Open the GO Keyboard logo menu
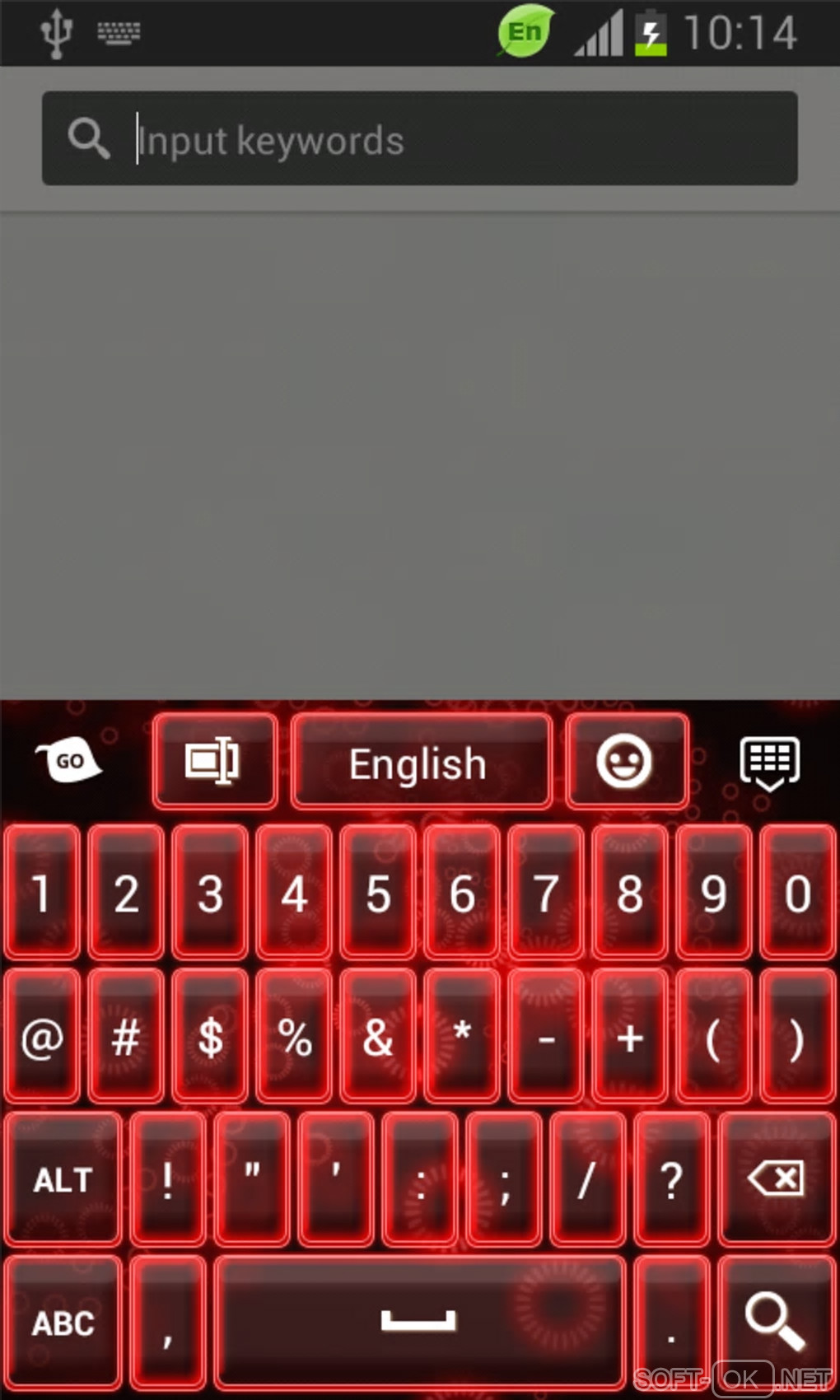 click(x=69, y=761)
